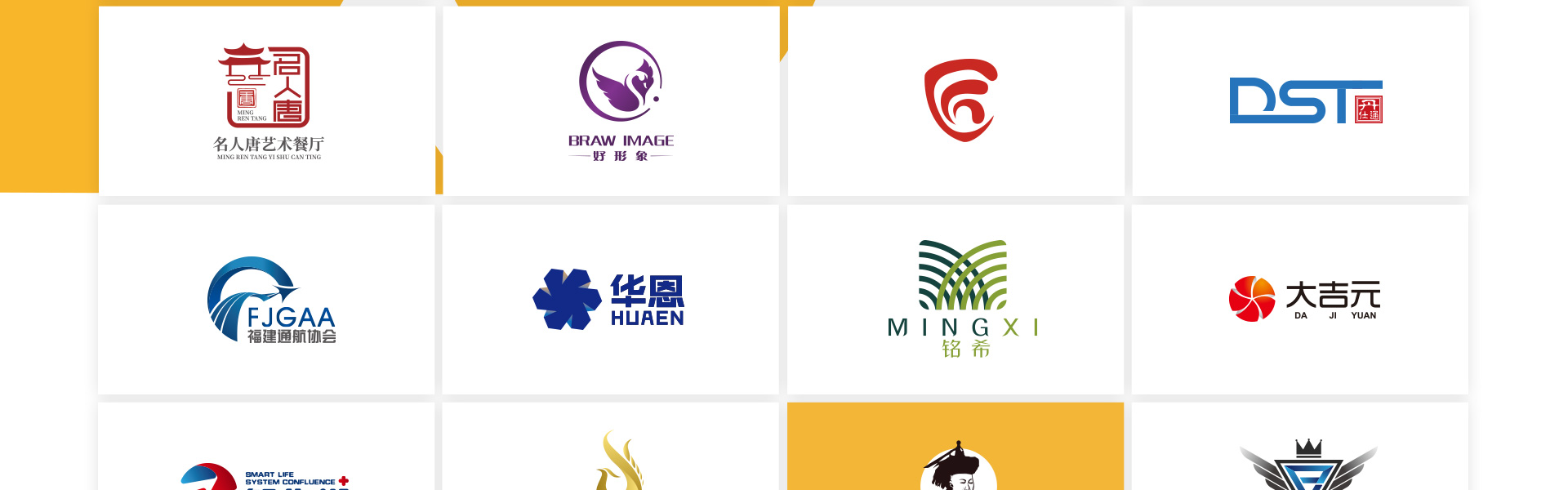This screenshot has width=1568, height=490.
Task: View the 华恩 HUAEN logo project
Action: (x=610, y=299)
